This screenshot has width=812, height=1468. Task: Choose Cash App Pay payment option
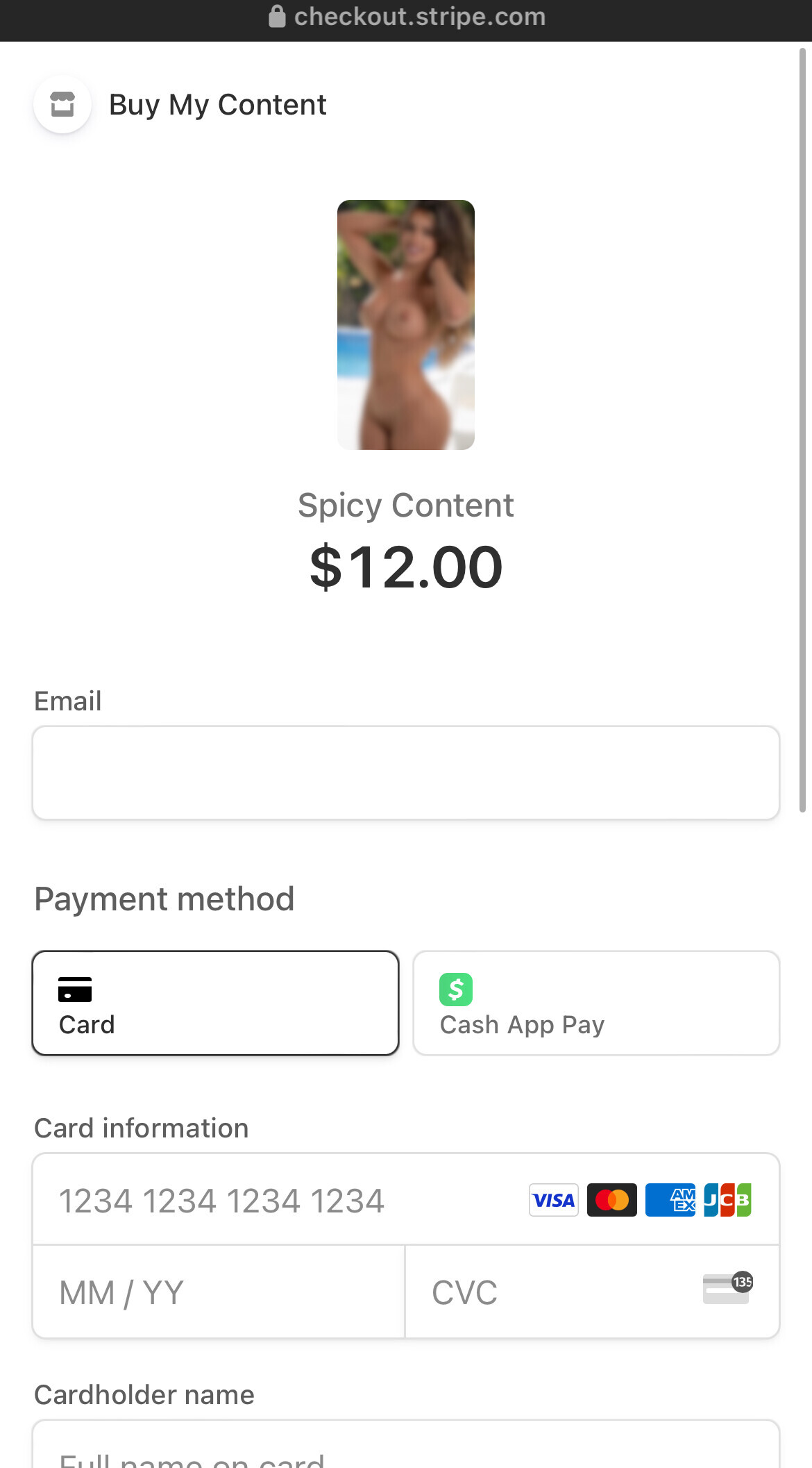[x=596, y=1003]
